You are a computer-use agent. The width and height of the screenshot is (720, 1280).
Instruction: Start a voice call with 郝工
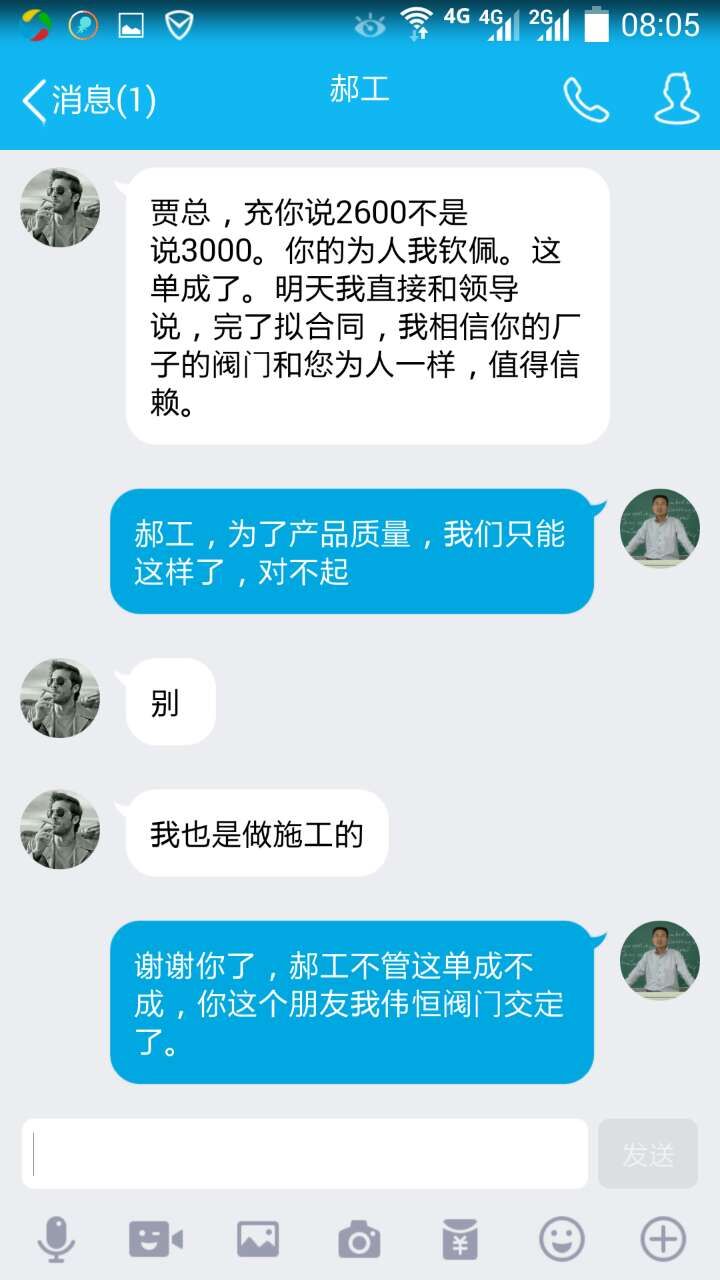(x=585, y=100)
